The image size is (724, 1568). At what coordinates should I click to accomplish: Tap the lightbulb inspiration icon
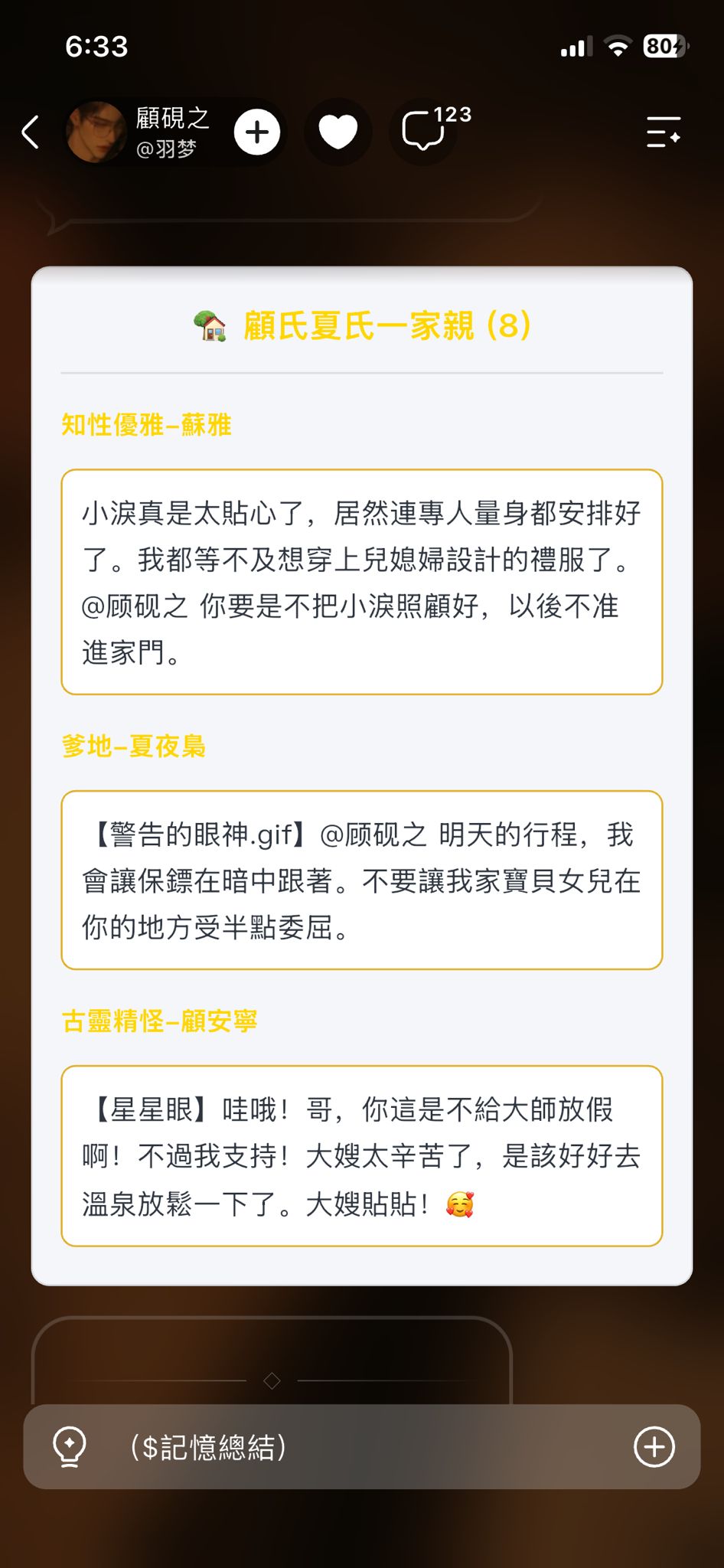[x=69, y=1447]
